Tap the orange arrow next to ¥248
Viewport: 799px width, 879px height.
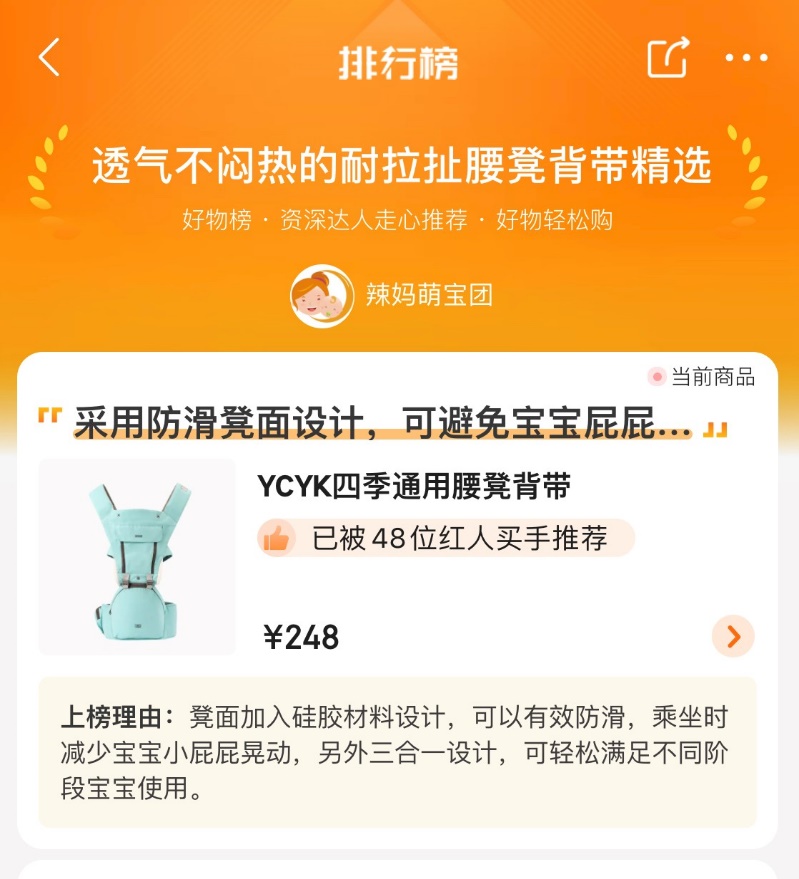coord(733,636)
